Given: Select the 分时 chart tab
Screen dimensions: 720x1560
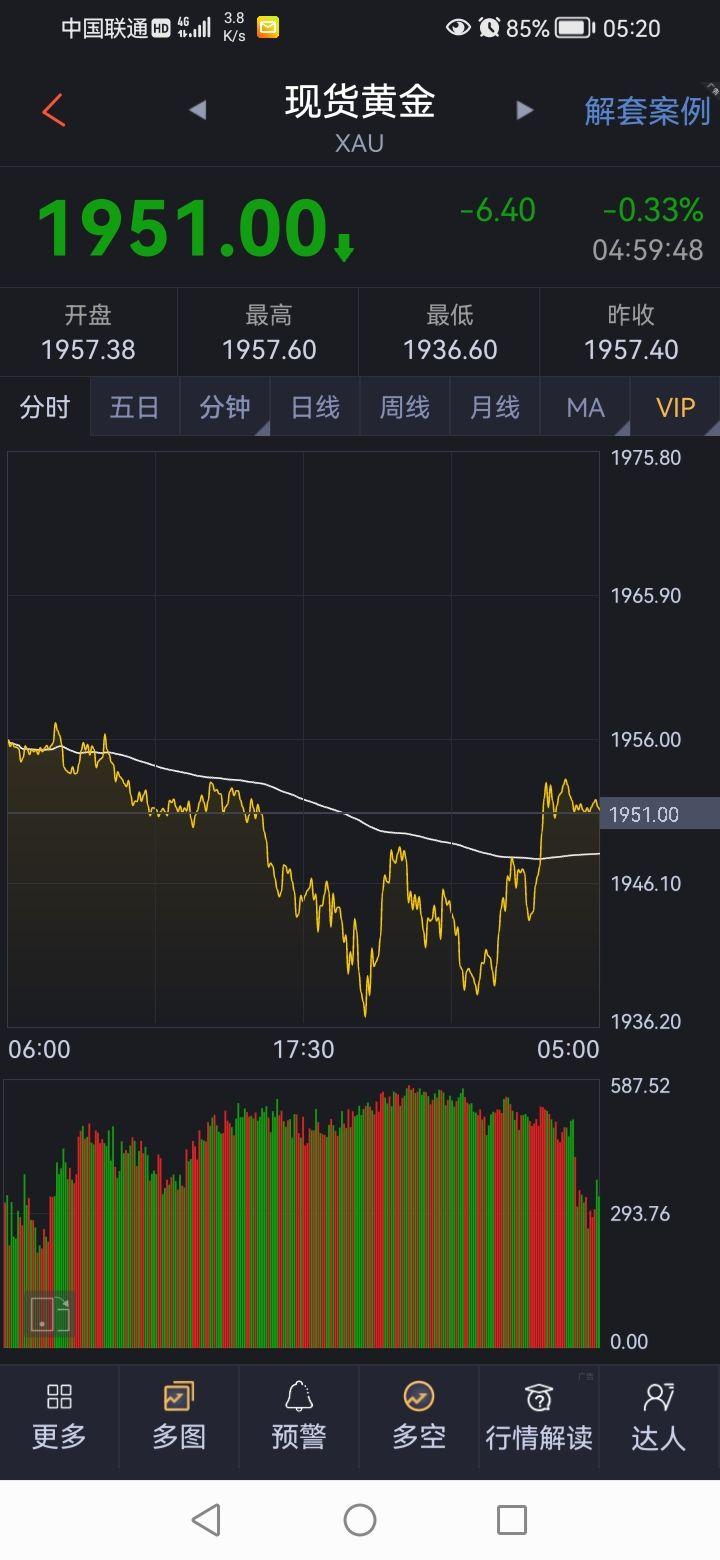Looking at the screenshot, I should pos(45,408).
